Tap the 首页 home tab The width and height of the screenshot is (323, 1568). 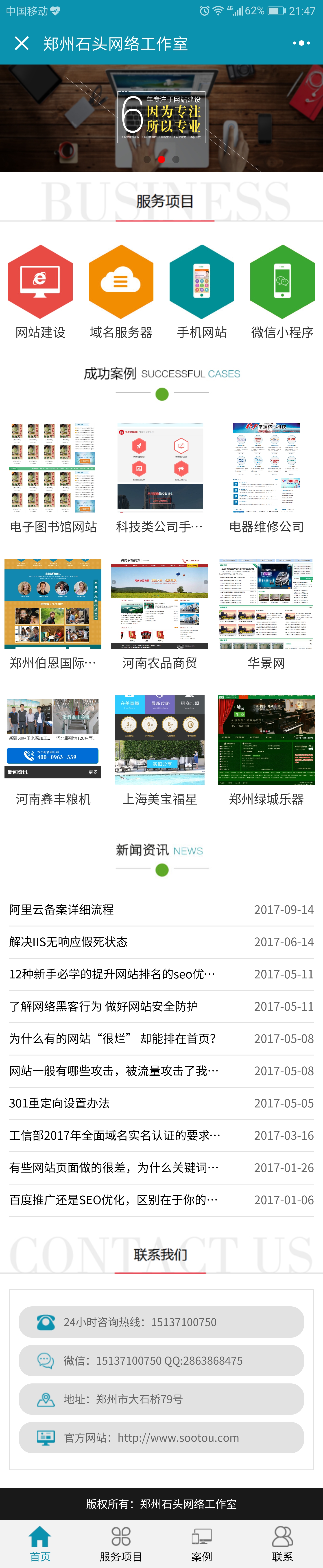point(40,1544)
